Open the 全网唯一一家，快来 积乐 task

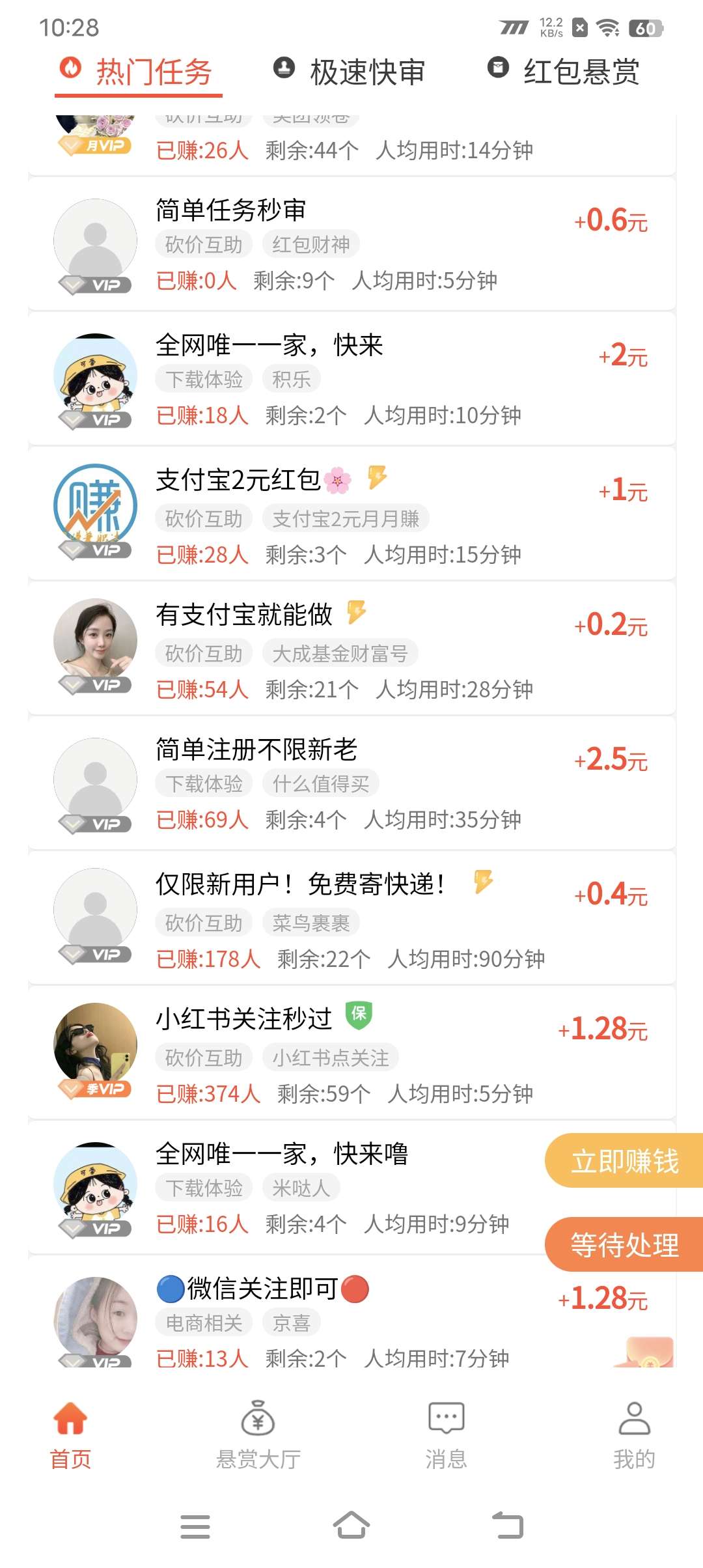351,380
